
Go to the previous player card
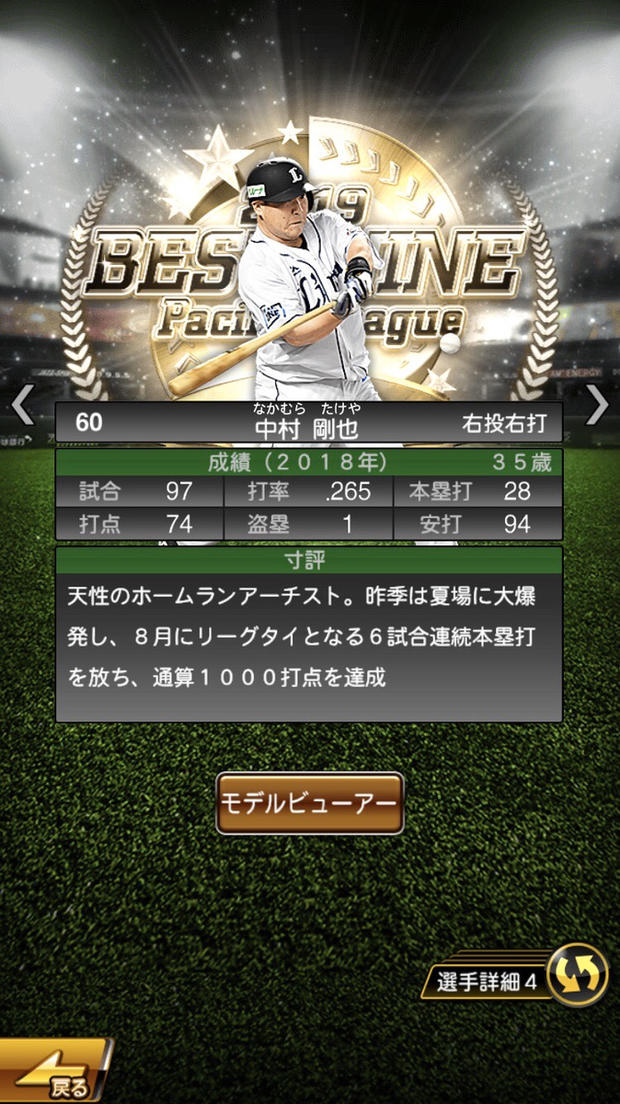tap(22, 405)
